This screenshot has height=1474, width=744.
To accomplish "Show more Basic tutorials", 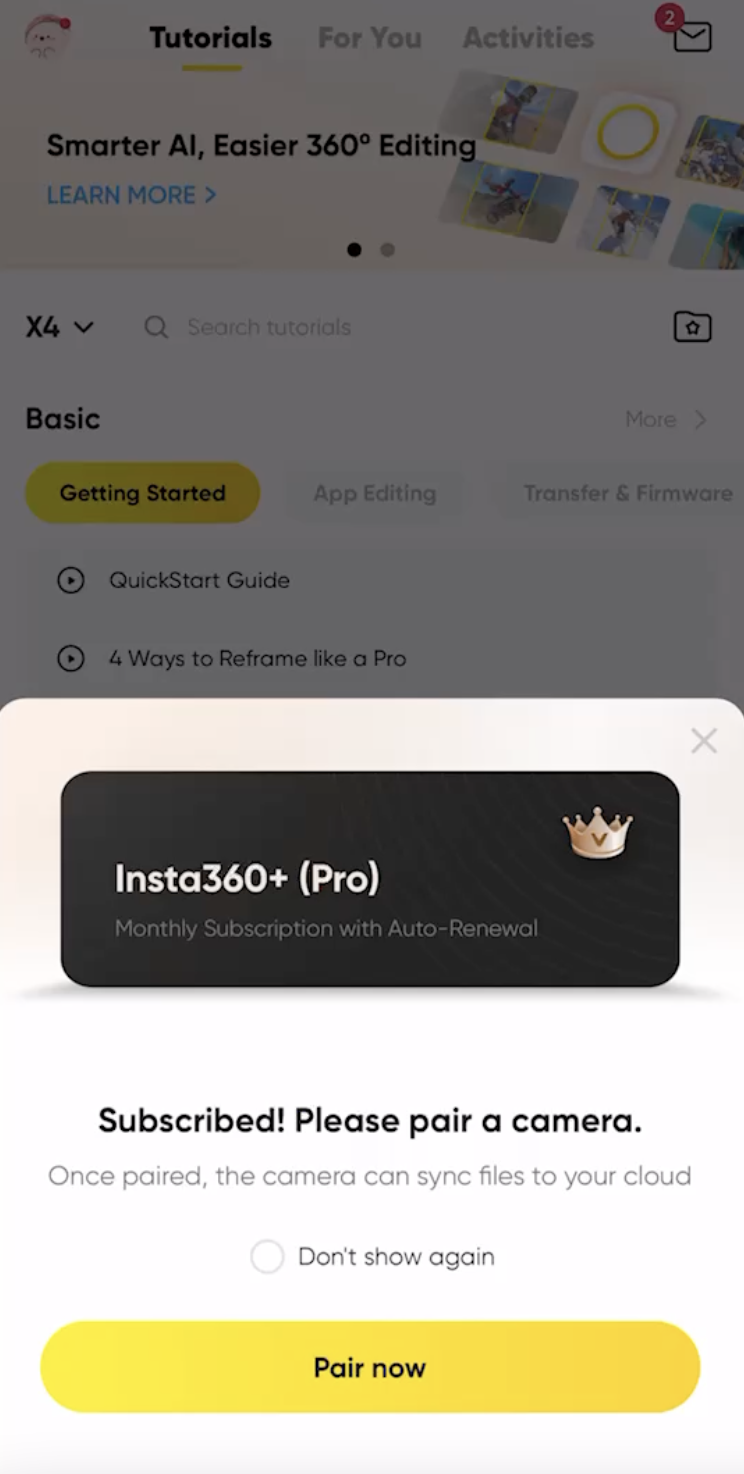I will 665,419.
